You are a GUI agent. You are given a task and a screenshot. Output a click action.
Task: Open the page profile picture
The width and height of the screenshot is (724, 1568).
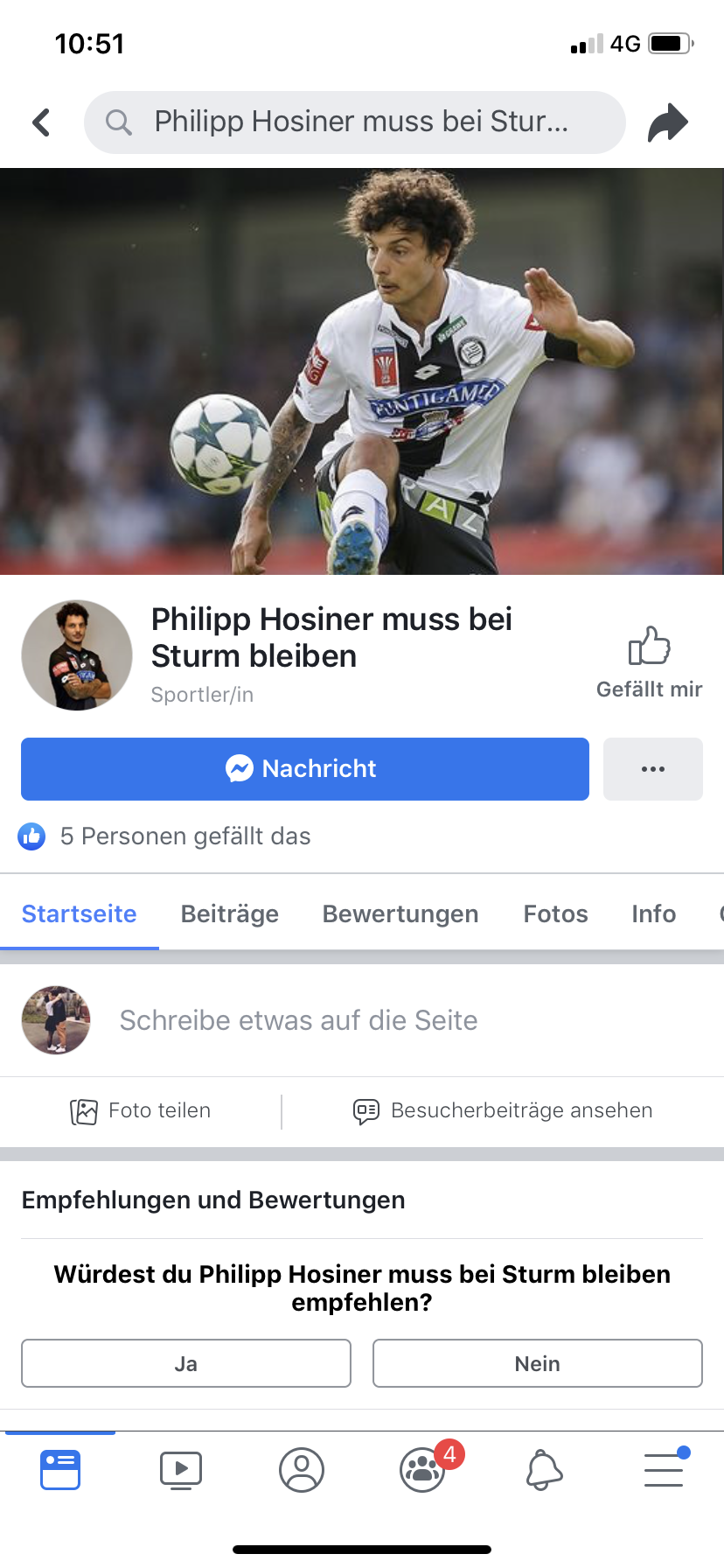point(77,654)
